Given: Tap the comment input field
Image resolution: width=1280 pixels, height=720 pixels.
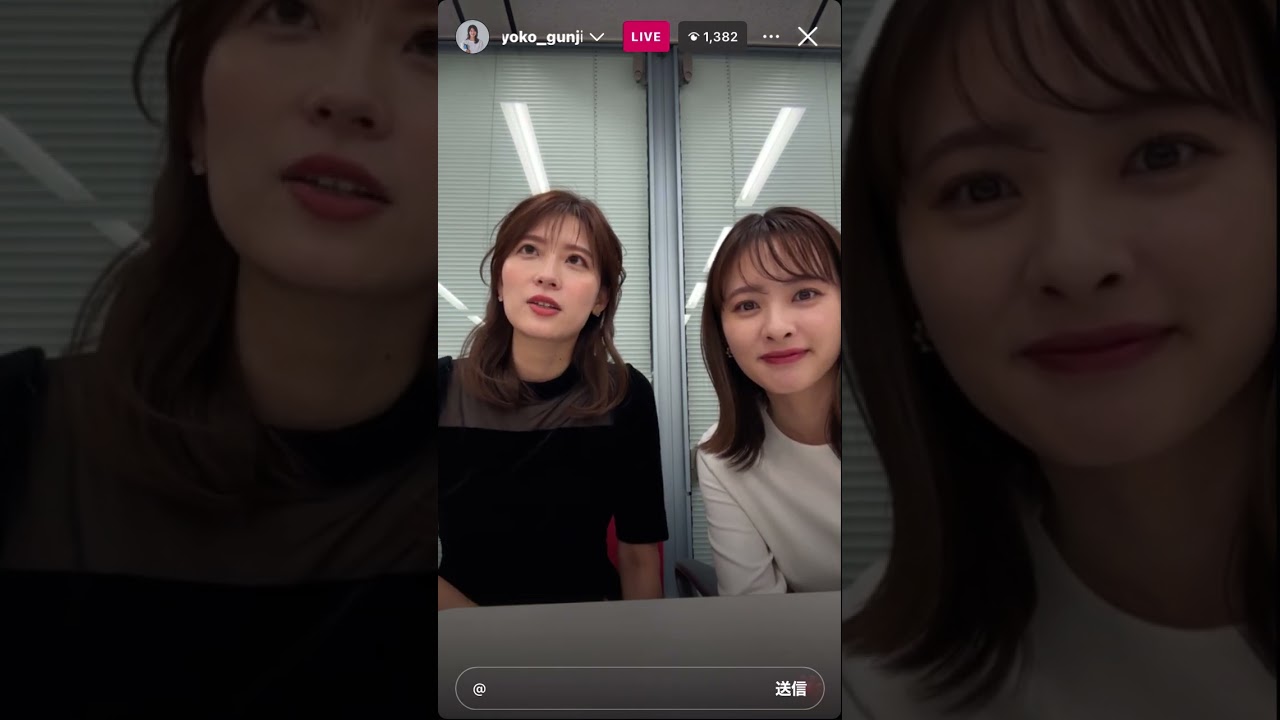Looking at the screenshot, I should click(x=620, y=688).
